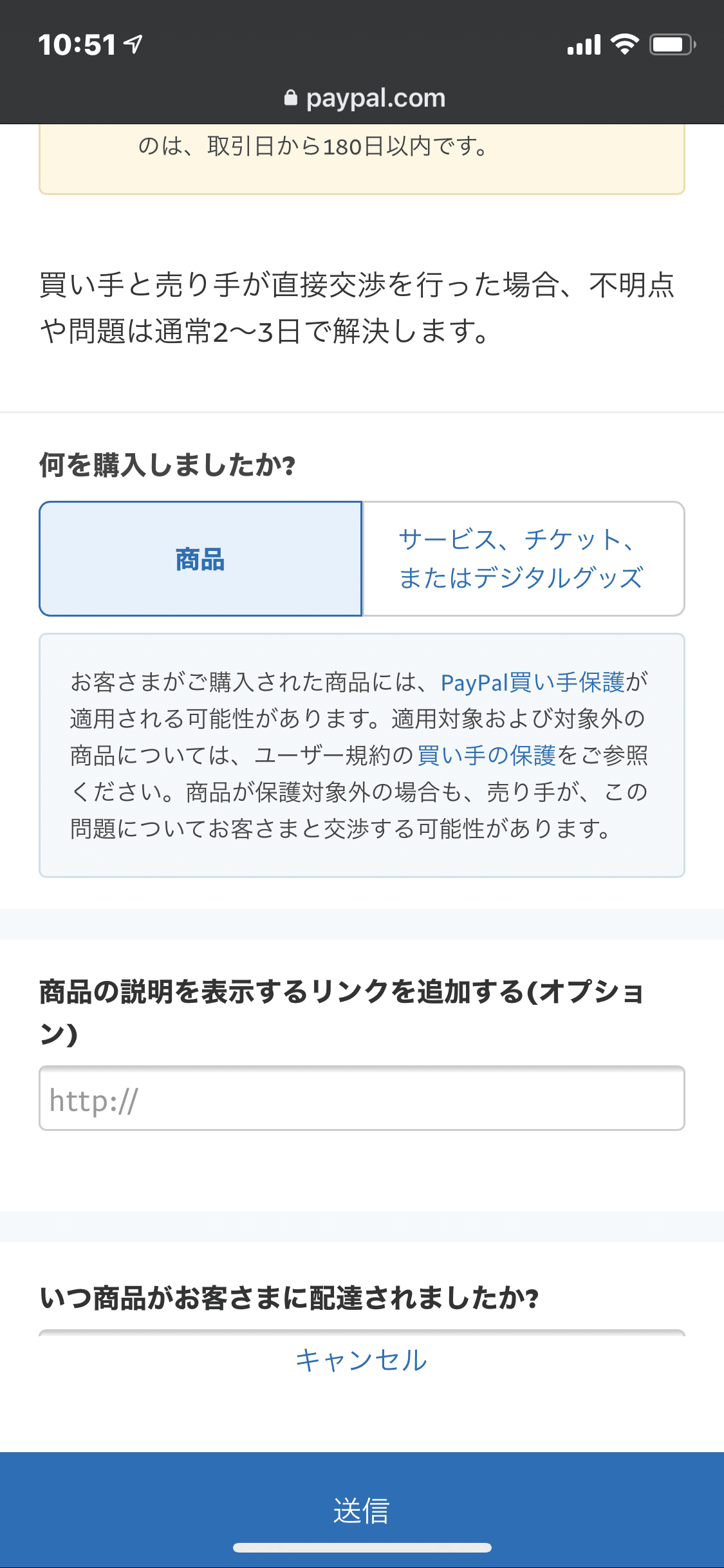The width and height of the screenshot is (724, 1568).
Task: Tap キャンセル to cancel the dispute
Action: (x=362, y=1360)
